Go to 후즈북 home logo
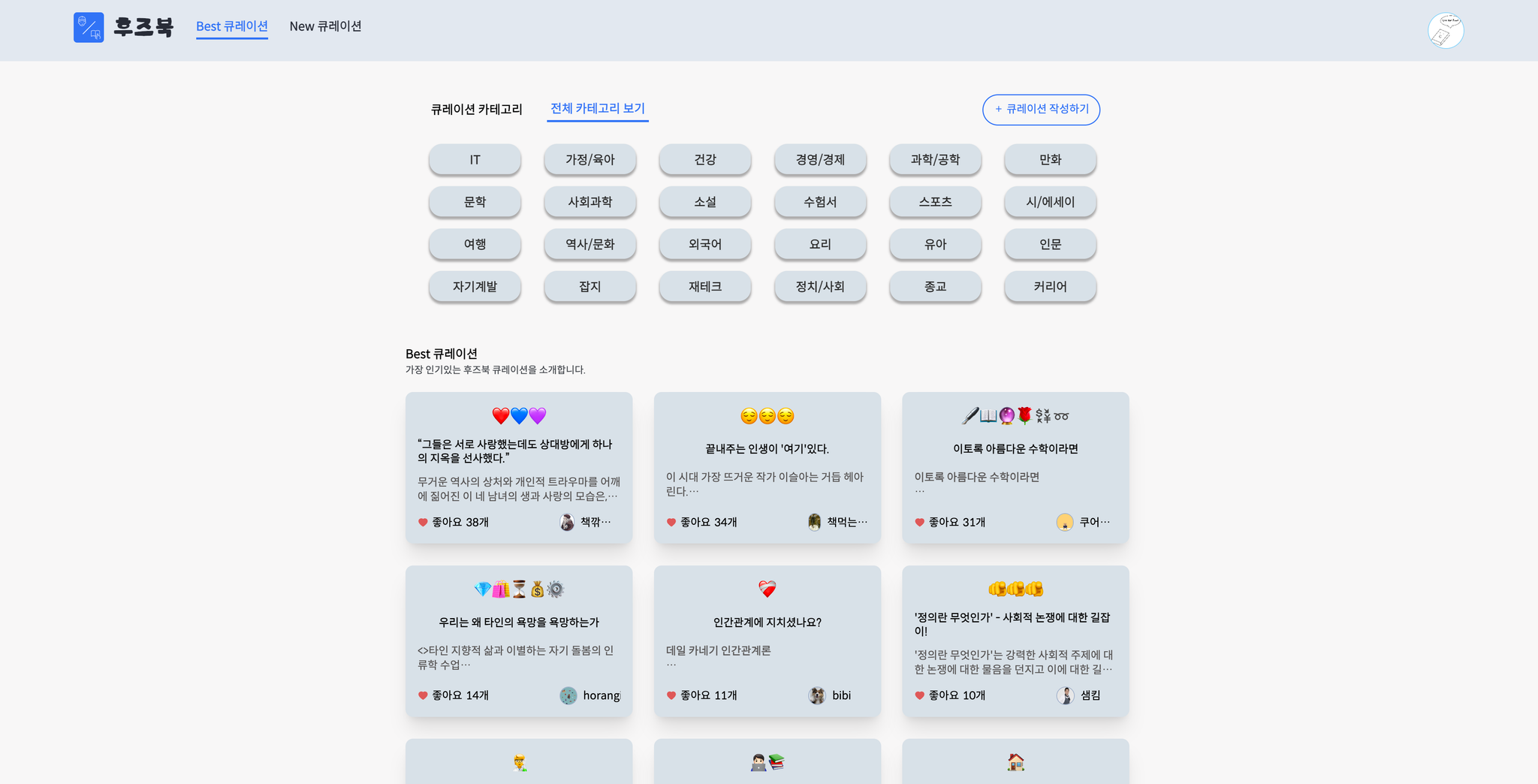This screenshot has width=1538, height=784. click(124, 27)
